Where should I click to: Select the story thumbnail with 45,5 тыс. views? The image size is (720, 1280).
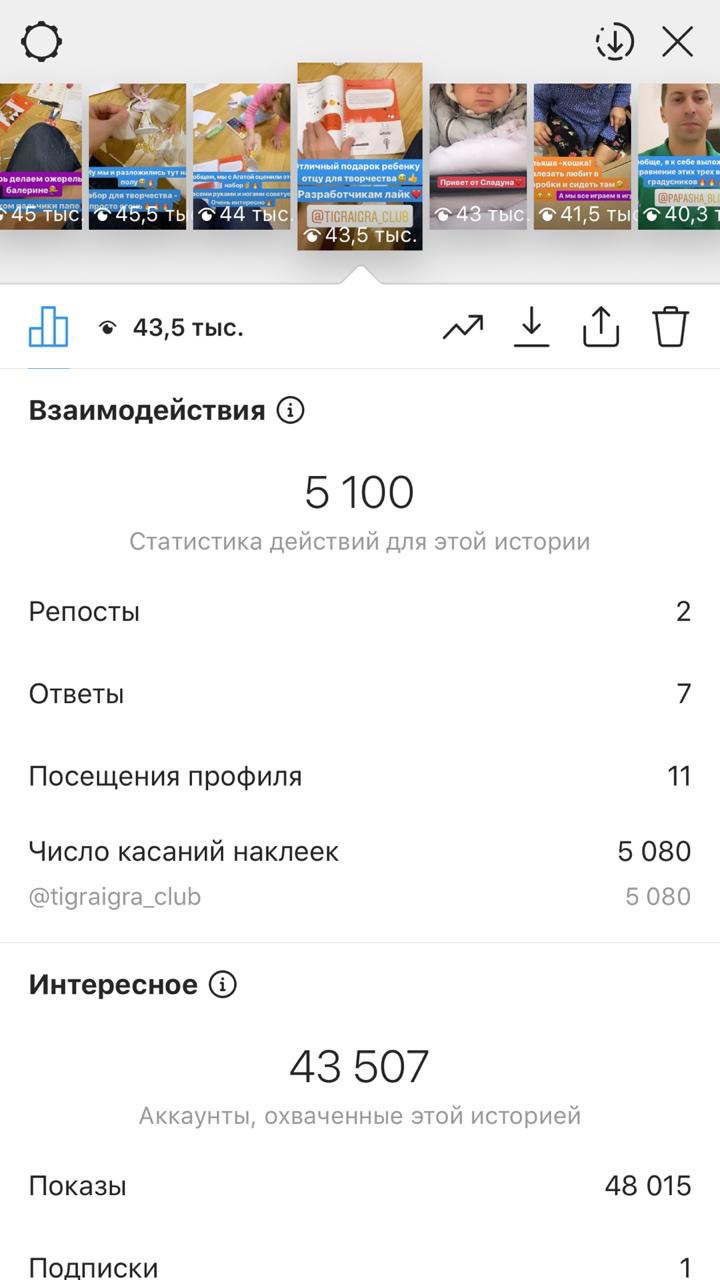(137, 157)
